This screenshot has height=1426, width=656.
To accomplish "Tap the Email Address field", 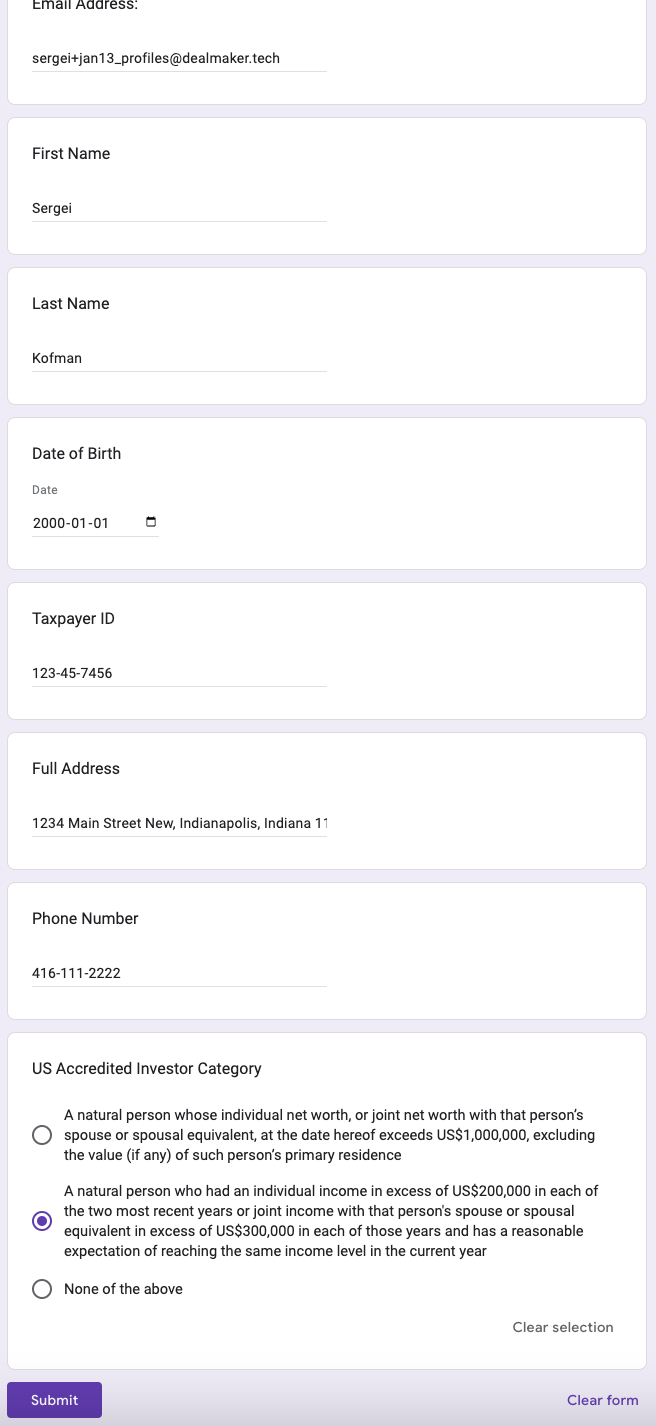I will [x=179, y=58].
